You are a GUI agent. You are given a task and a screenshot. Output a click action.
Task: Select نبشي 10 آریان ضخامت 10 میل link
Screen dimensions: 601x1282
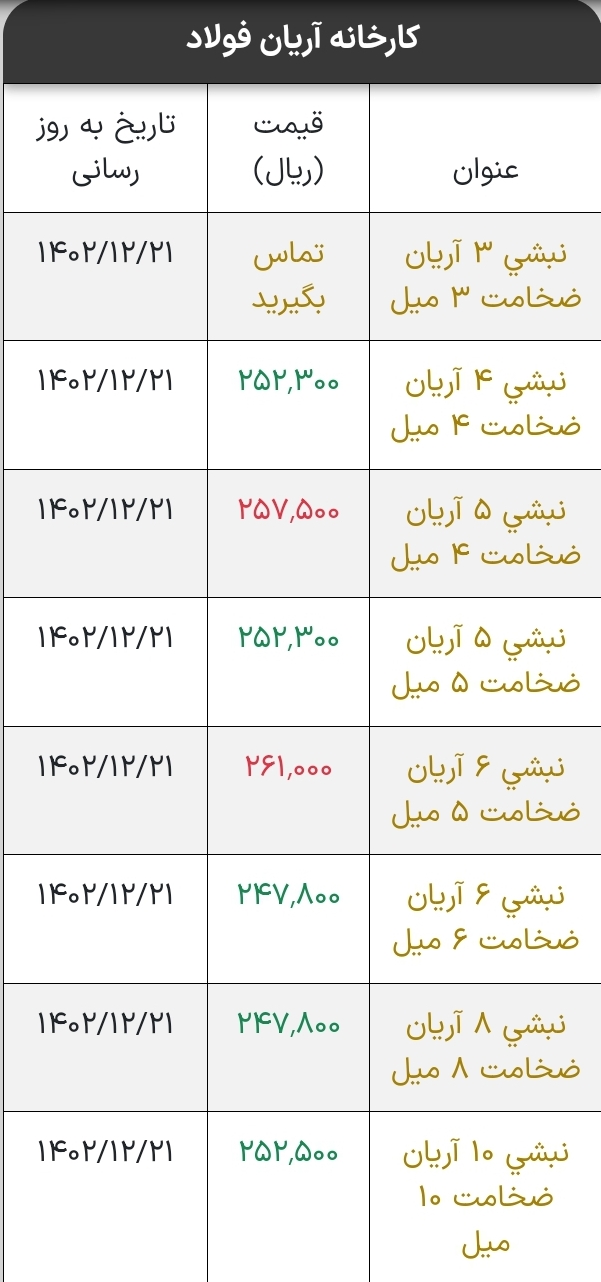click(x=486, y=1196)
